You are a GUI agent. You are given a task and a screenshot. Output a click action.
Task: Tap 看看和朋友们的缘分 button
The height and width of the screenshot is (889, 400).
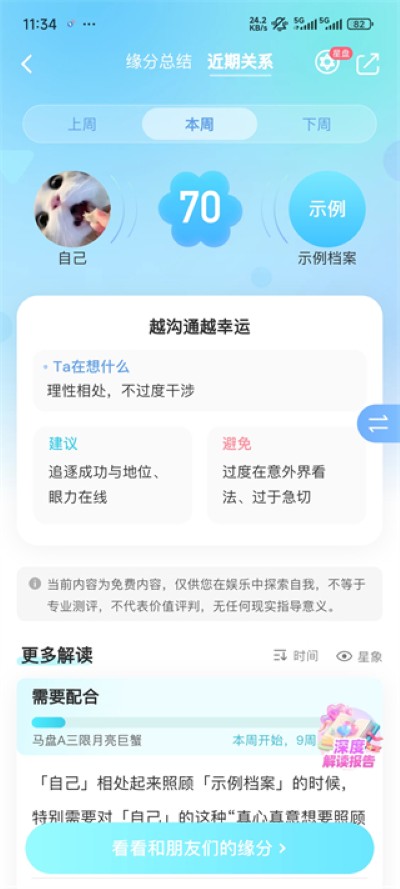click(199, 848)
